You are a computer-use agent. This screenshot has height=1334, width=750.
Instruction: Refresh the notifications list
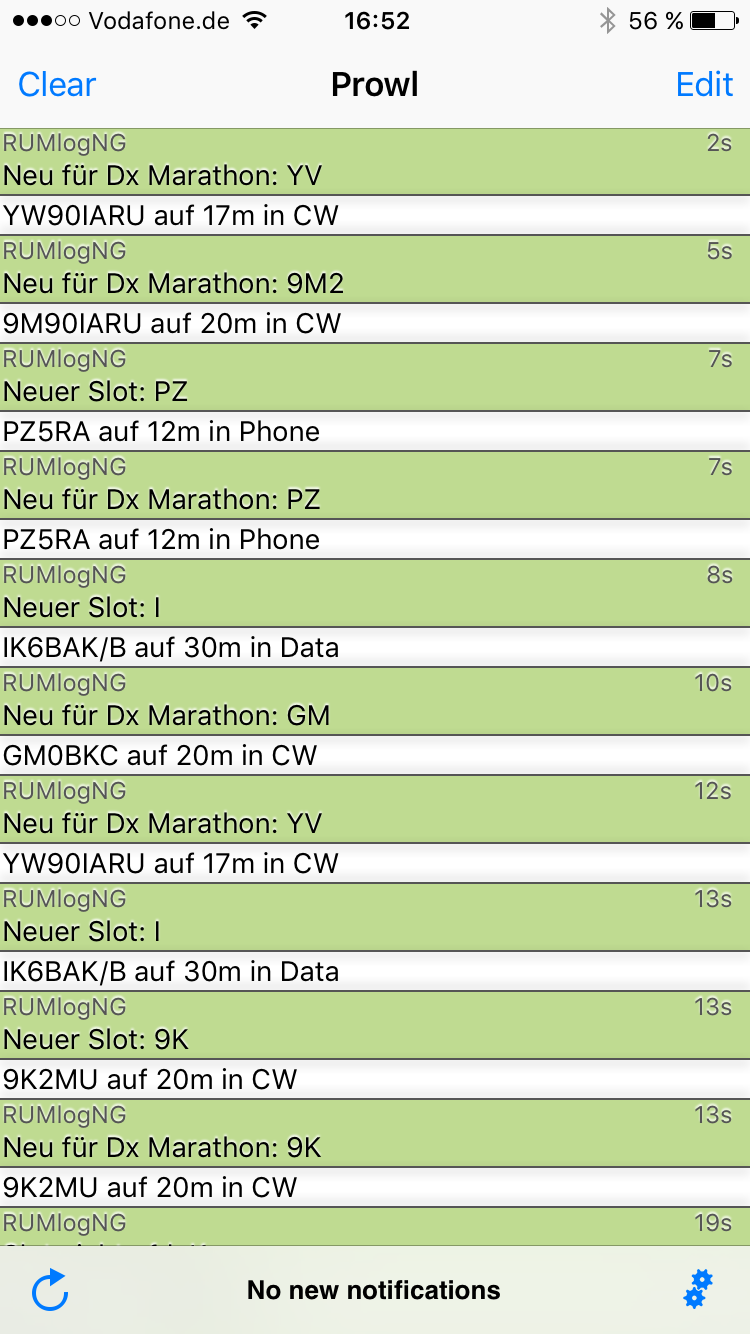[50, 1290]
